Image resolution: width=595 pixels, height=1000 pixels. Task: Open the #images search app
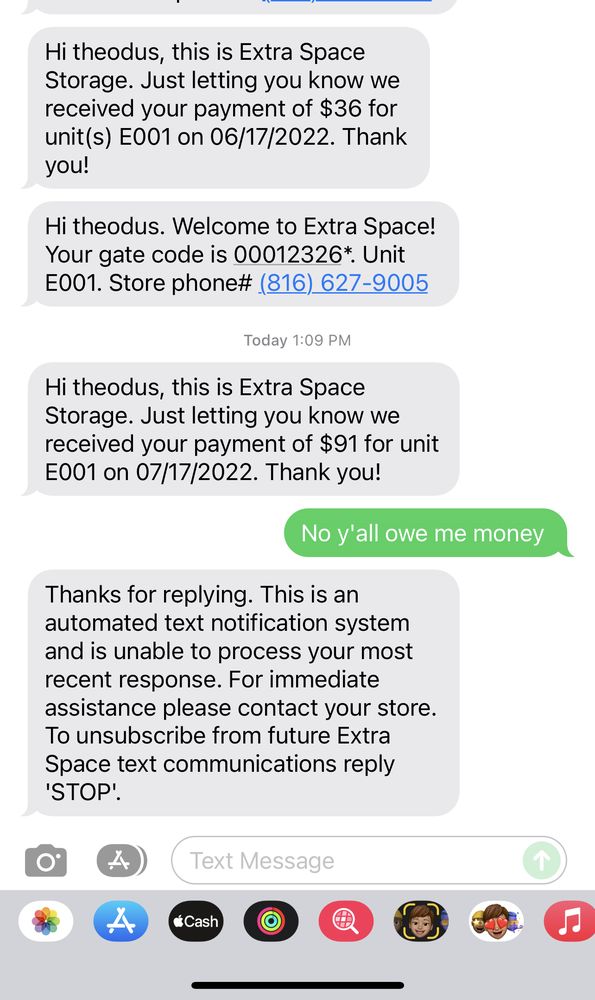point(346,921)
